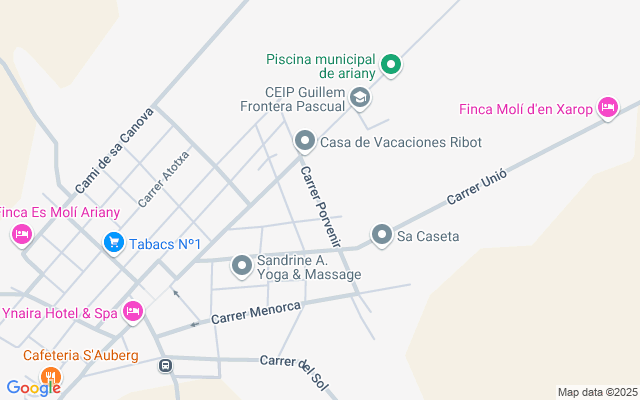640x400 pixels.
Task: Tap the Casa de Vacaciones Ribot marker
Action: 304,142
